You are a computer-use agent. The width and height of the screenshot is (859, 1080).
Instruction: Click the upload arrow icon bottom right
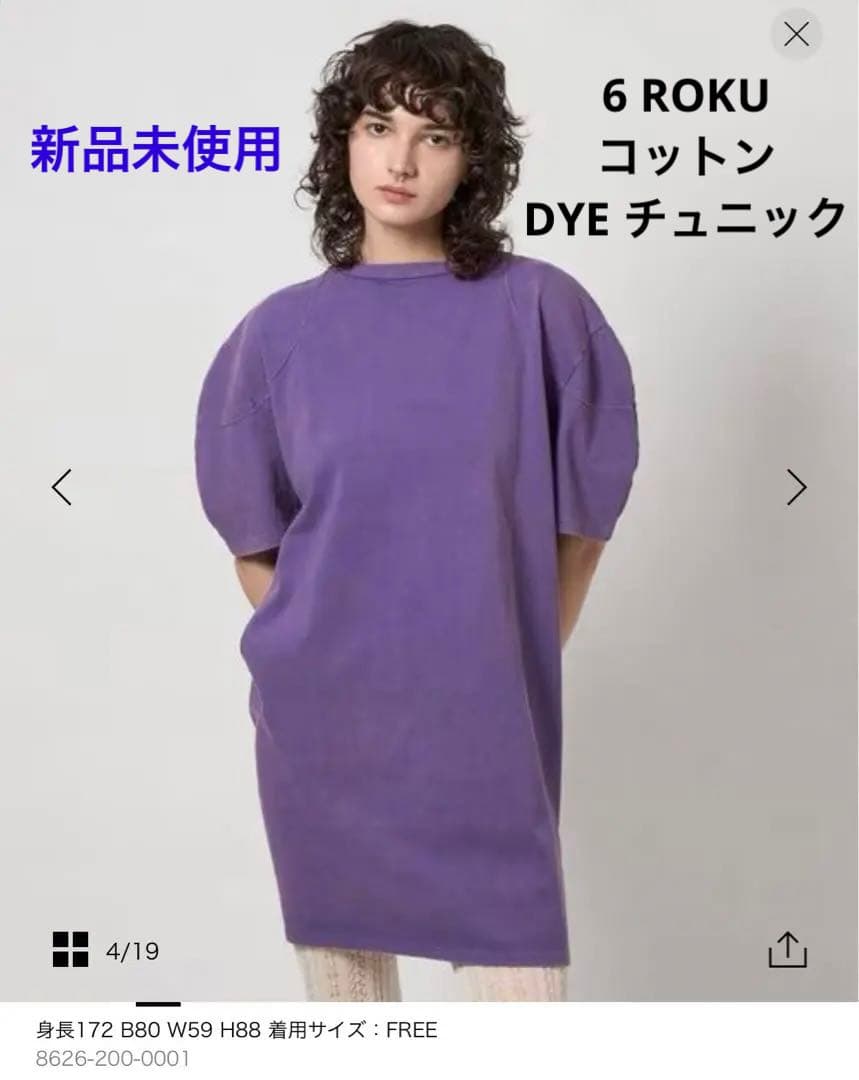[789, 947]
